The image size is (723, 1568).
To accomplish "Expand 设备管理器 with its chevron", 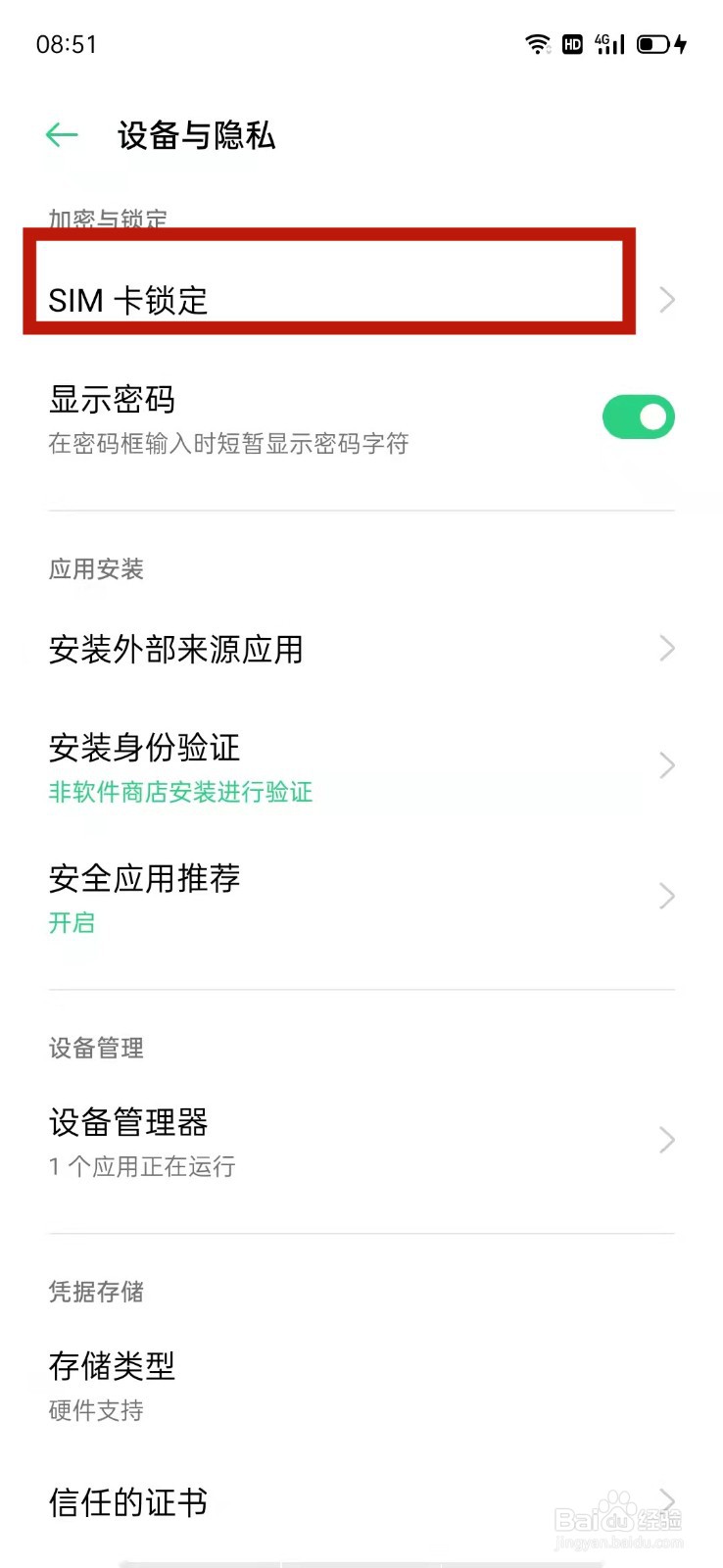I will [666, 1140].
